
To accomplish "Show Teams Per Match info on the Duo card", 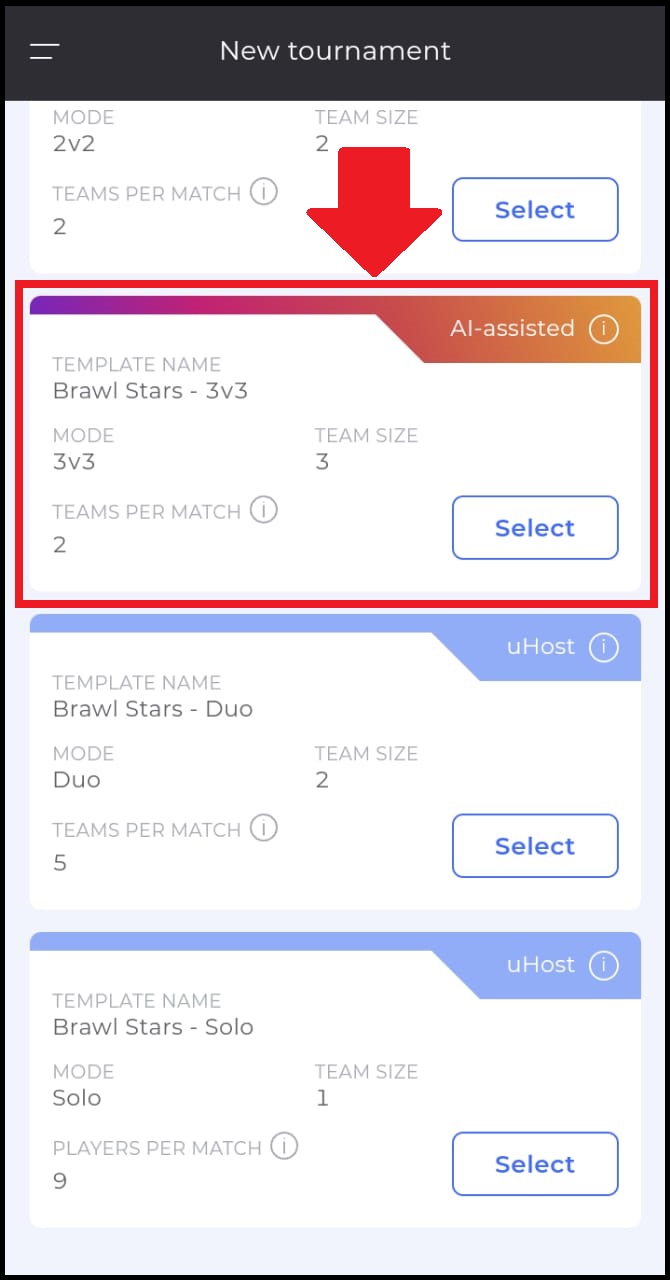I will (263, 828).
